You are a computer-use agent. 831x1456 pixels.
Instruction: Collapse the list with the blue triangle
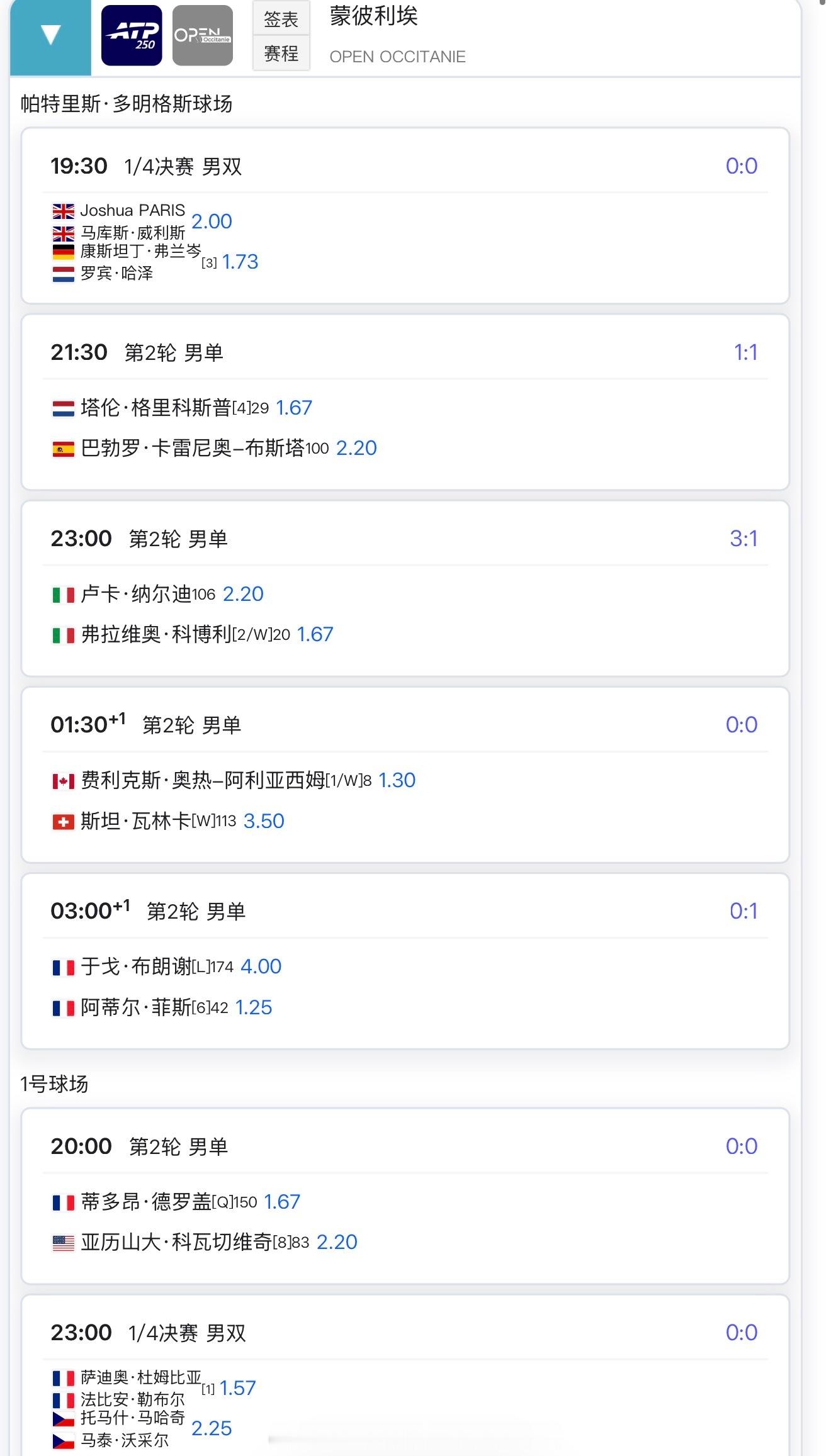49,33
